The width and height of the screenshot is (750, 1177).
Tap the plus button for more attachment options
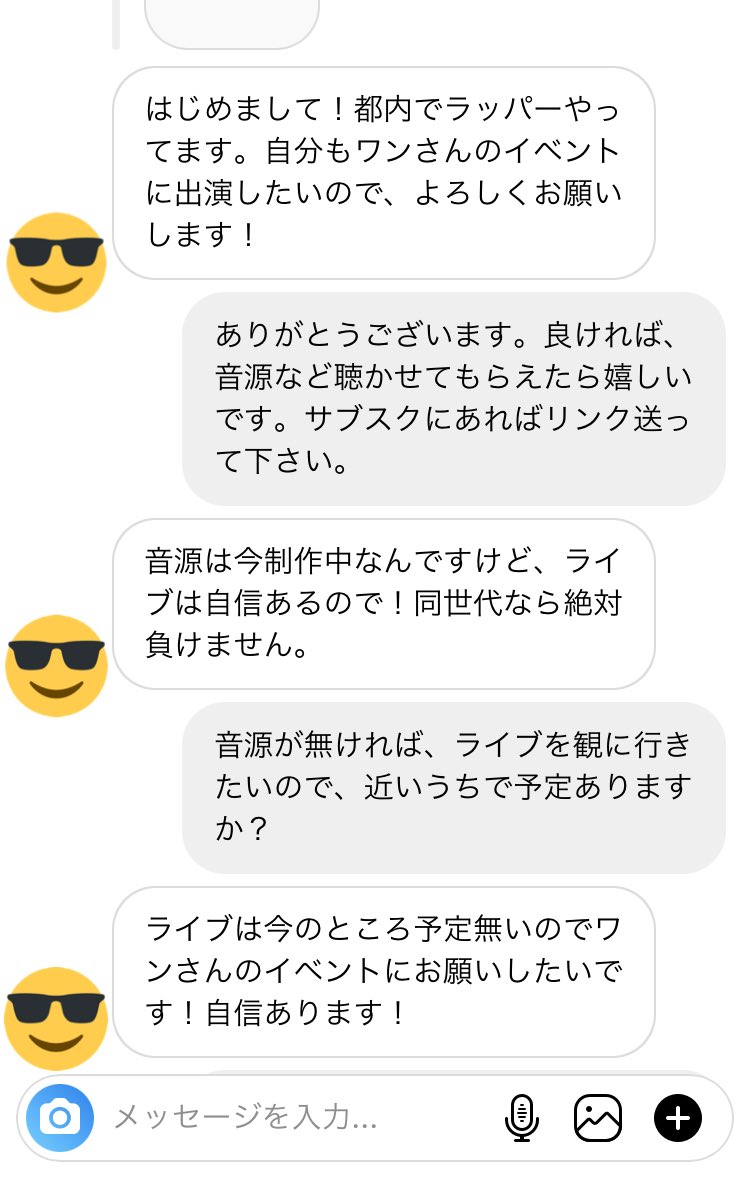[x=678, y=1118]
